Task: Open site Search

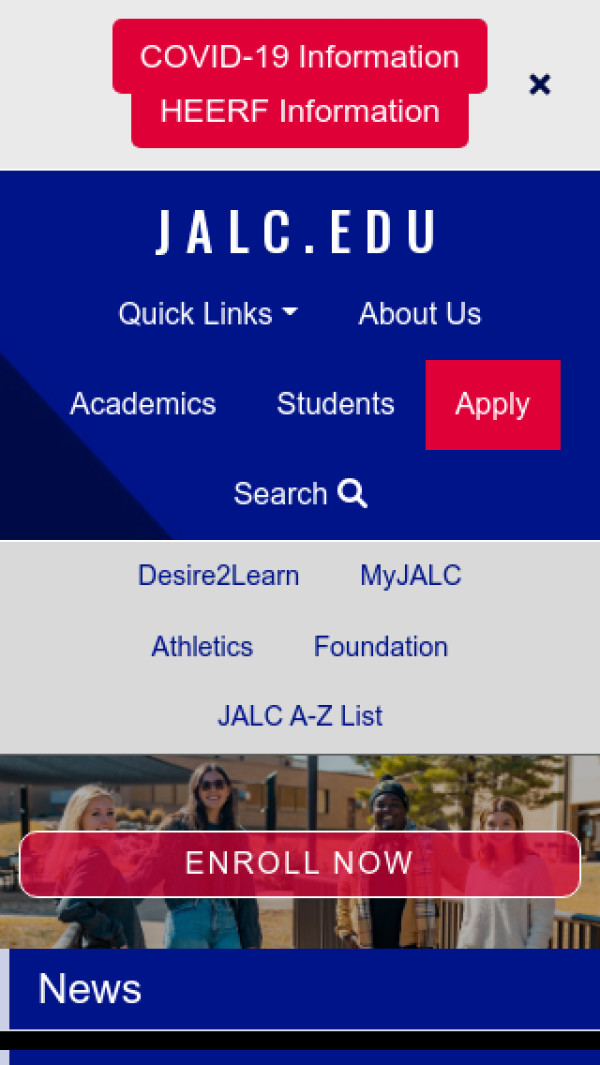Action: pyautogui.click(x=300, y=494)
